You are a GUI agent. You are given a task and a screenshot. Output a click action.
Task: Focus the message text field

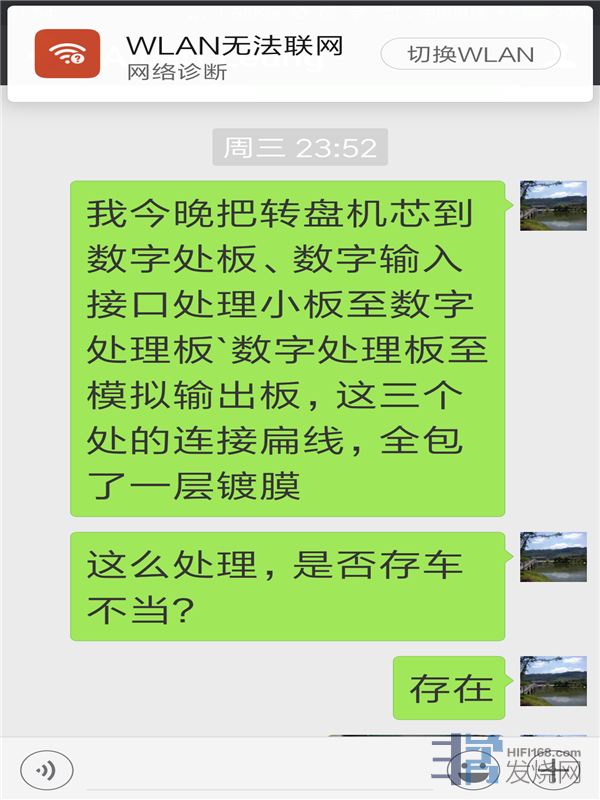(260, 772)
